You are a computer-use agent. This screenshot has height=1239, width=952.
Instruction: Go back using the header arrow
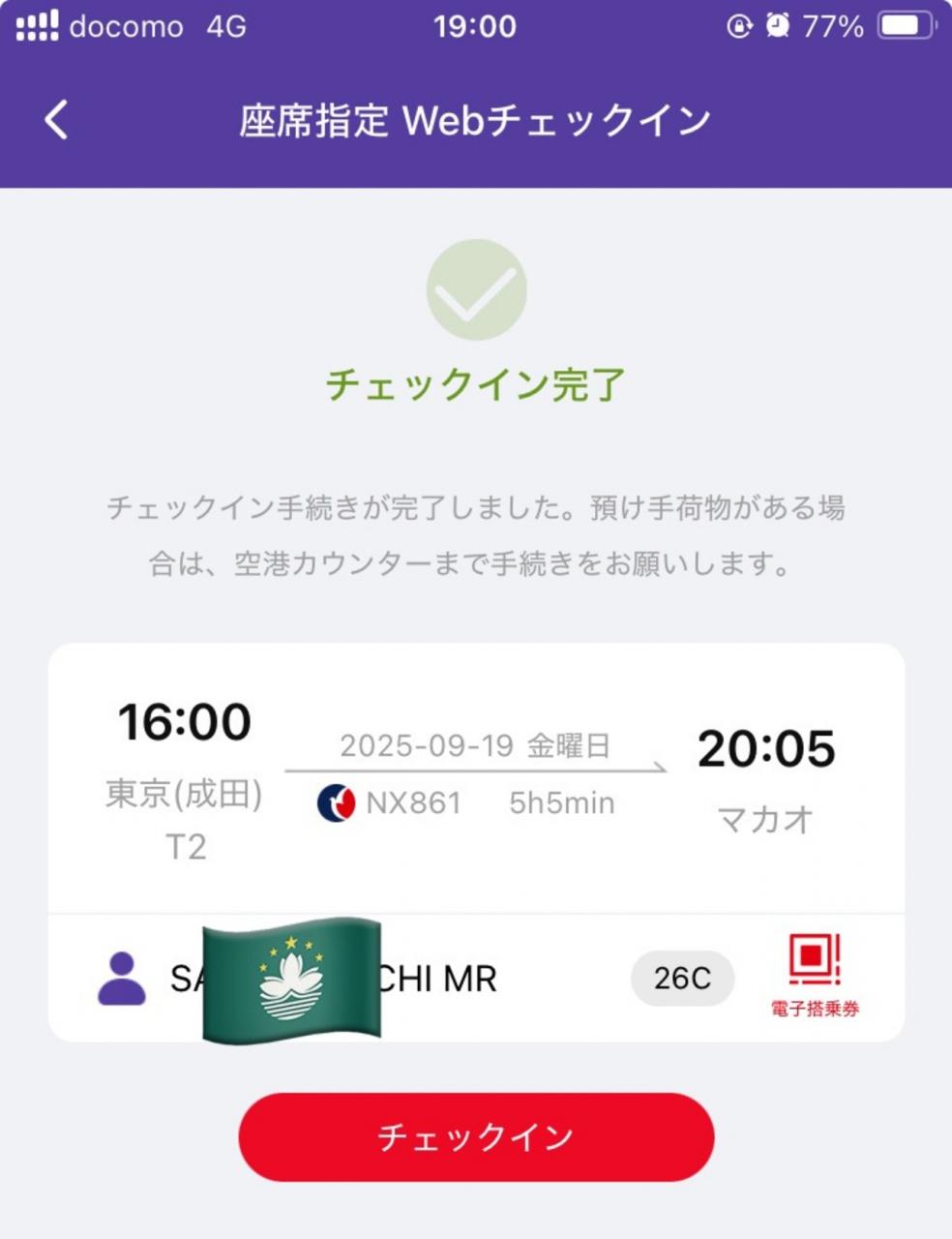coord(57,120)
